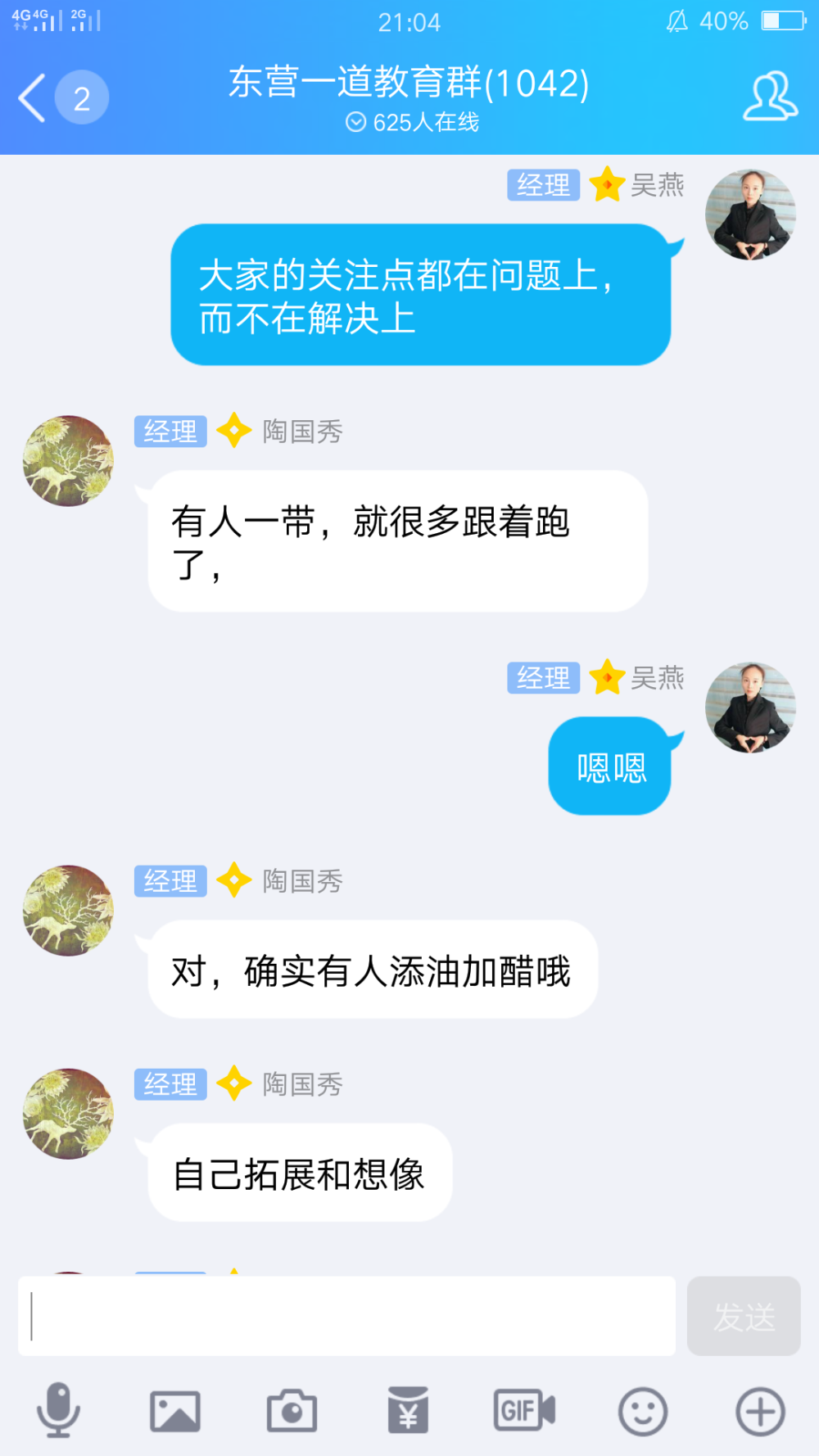Tap the 发送 send button
This screenshot has width=819, height=1456.
(744, 1315)
